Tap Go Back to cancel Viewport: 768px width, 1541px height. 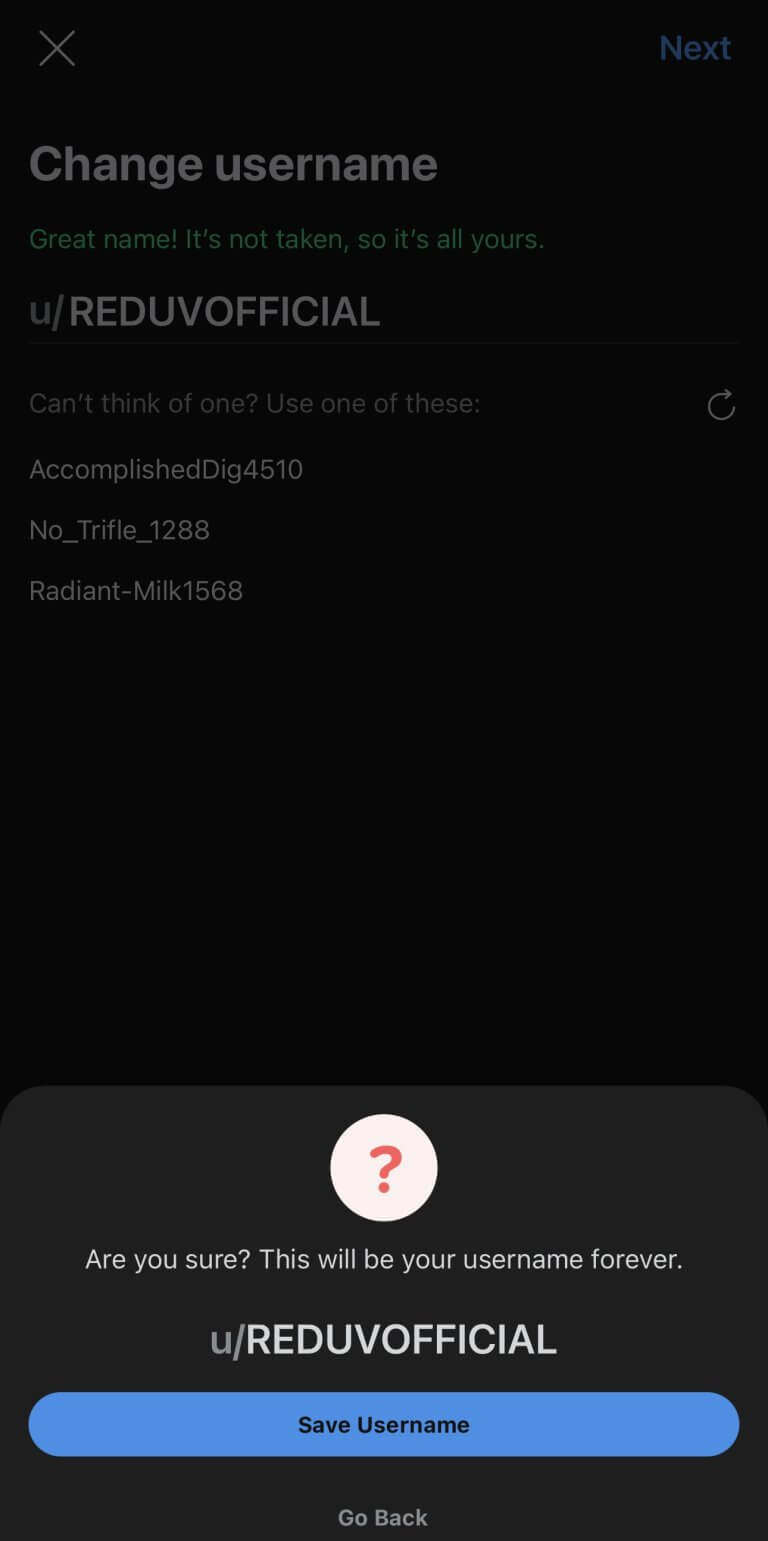[383, 1517]
